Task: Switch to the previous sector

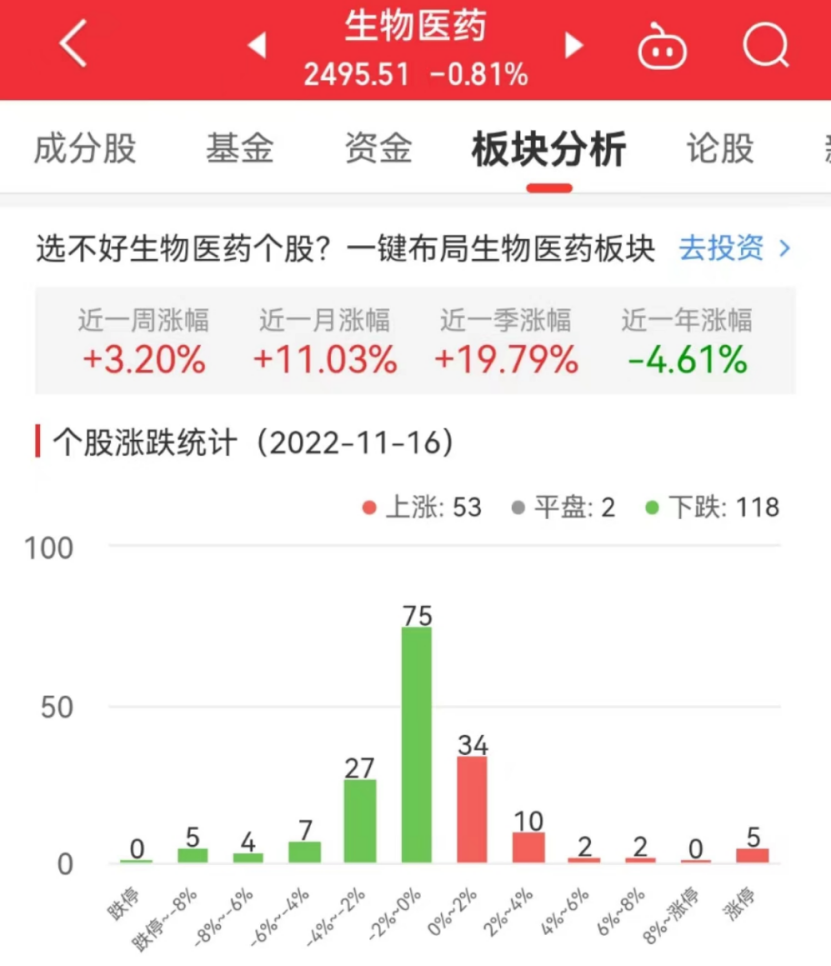Action: tap(256, 45)
